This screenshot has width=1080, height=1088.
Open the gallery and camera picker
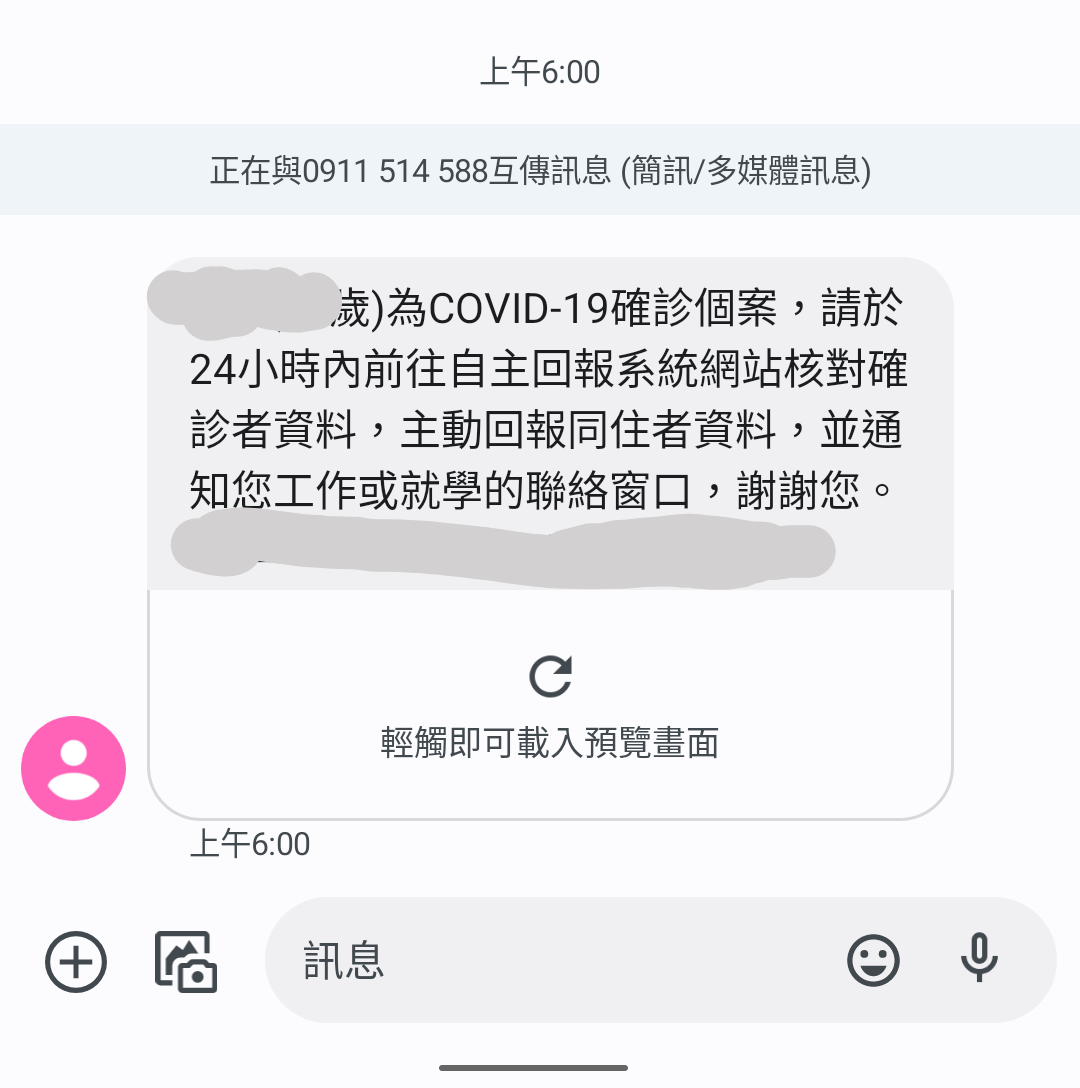pyautogui.click(x=186, y=961)
